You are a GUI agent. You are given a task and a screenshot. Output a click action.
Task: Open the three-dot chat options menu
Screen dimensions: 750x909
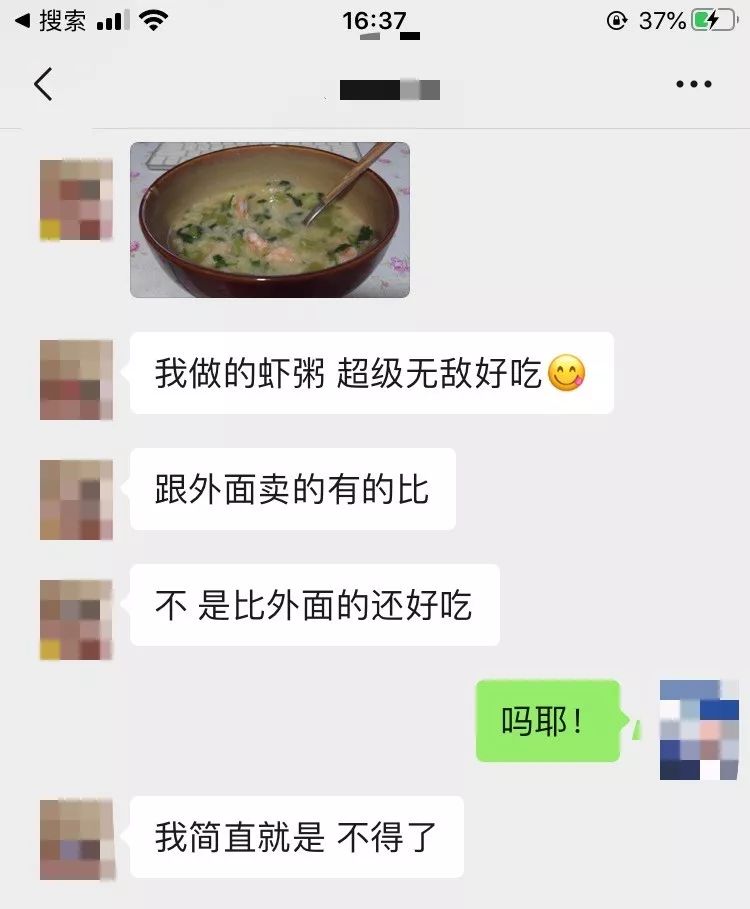(693, 85)
